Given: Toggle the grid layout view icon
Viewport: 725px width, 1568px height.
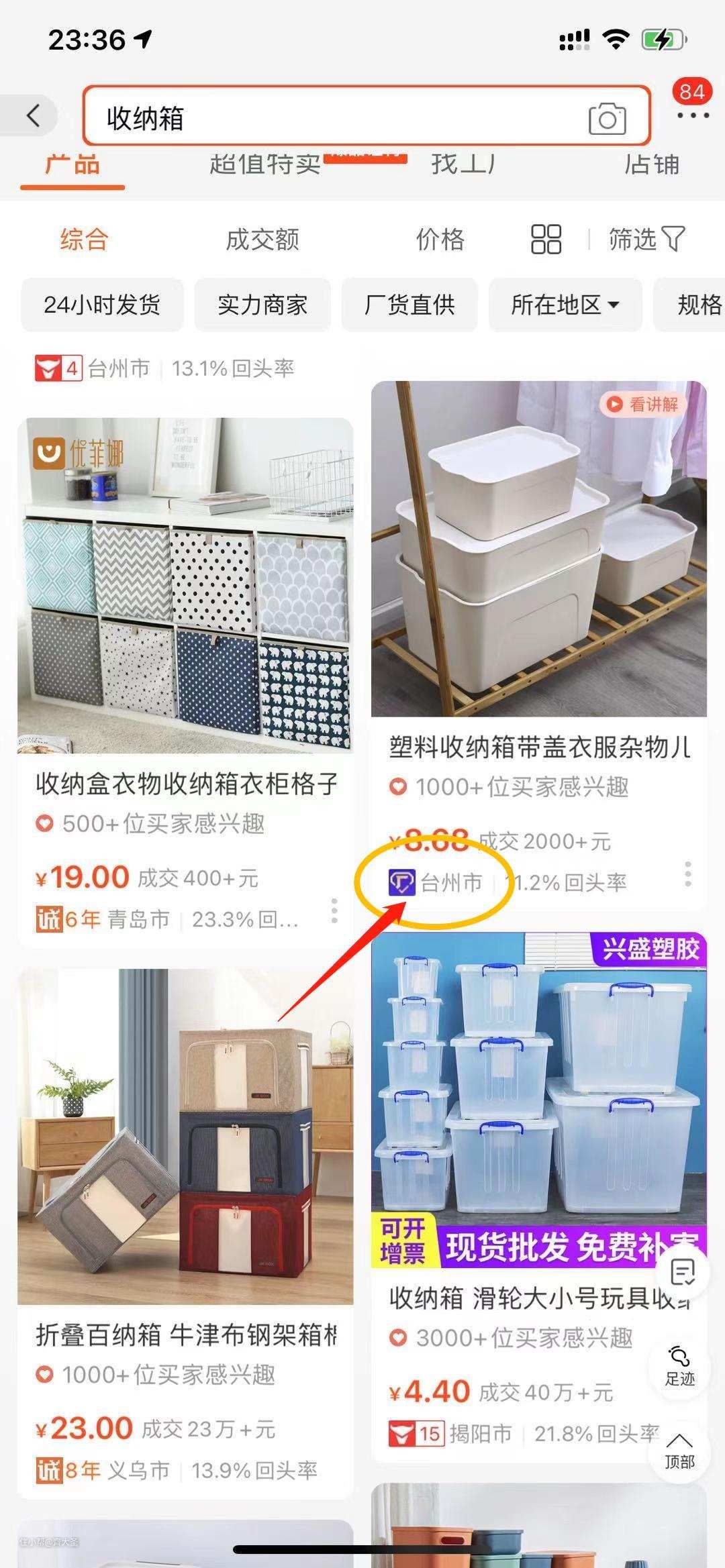Looking at the screenshot, I should [x=546, y=240].
